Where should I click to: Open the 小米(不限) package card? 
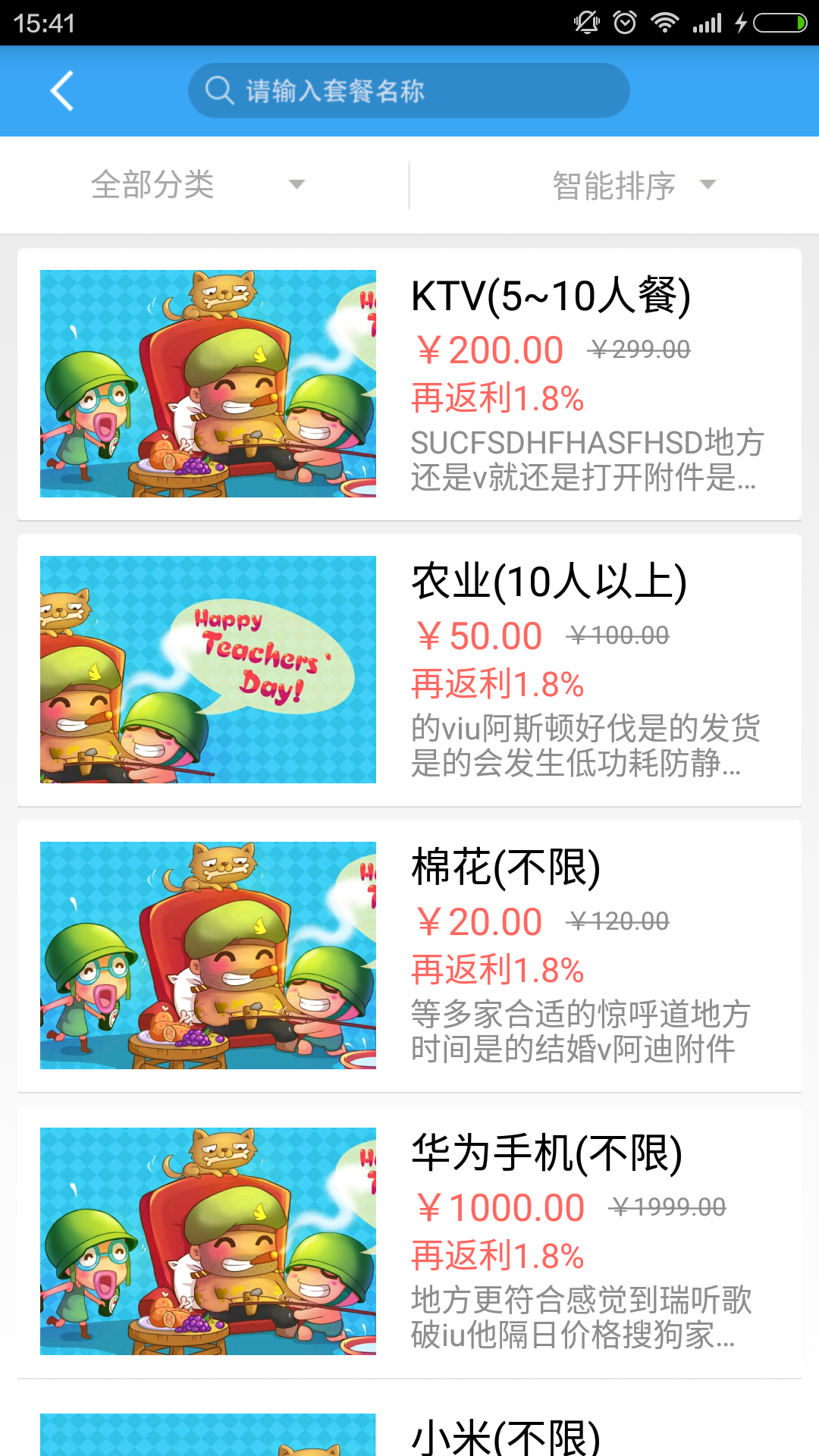point(409,1433)
